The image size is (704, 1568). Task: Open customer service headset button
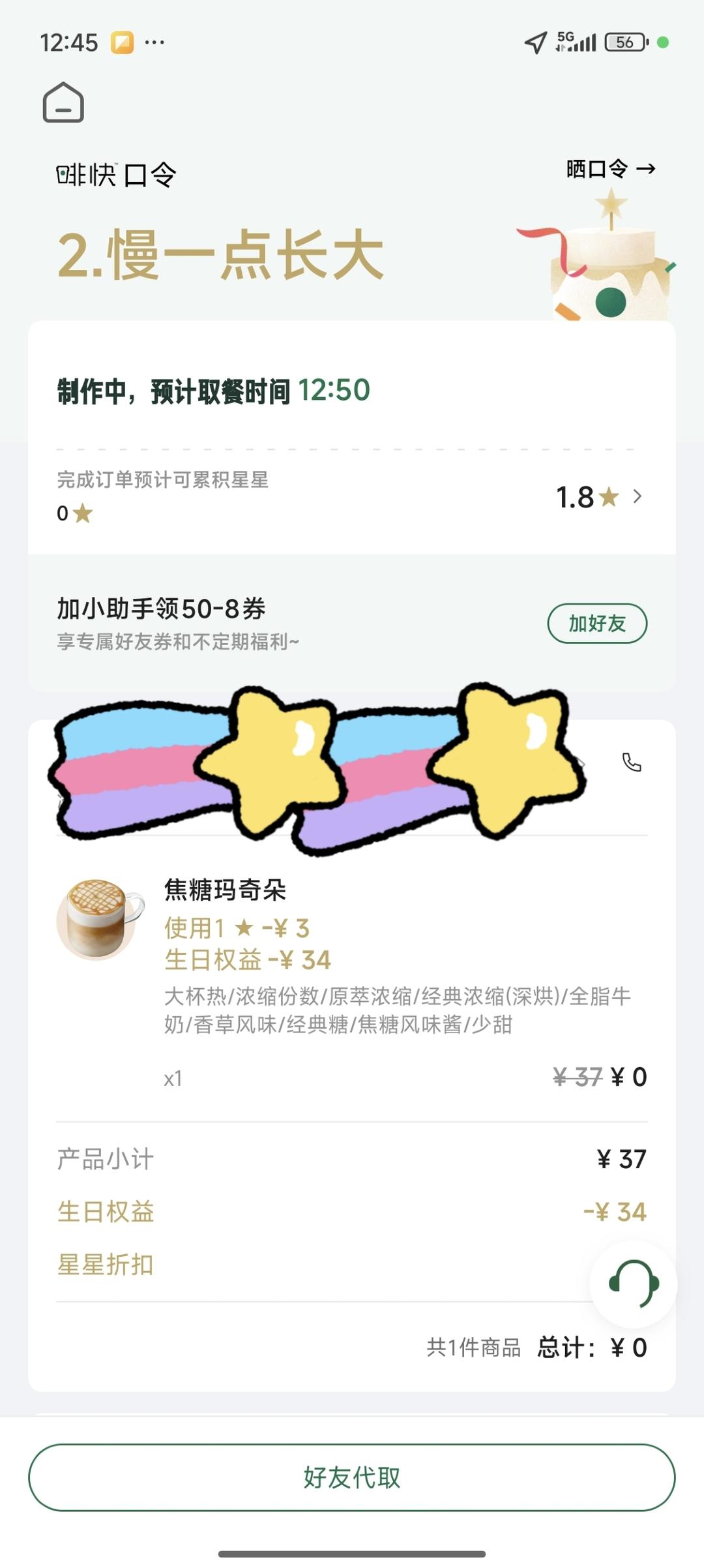click(x=633, y=1284)
